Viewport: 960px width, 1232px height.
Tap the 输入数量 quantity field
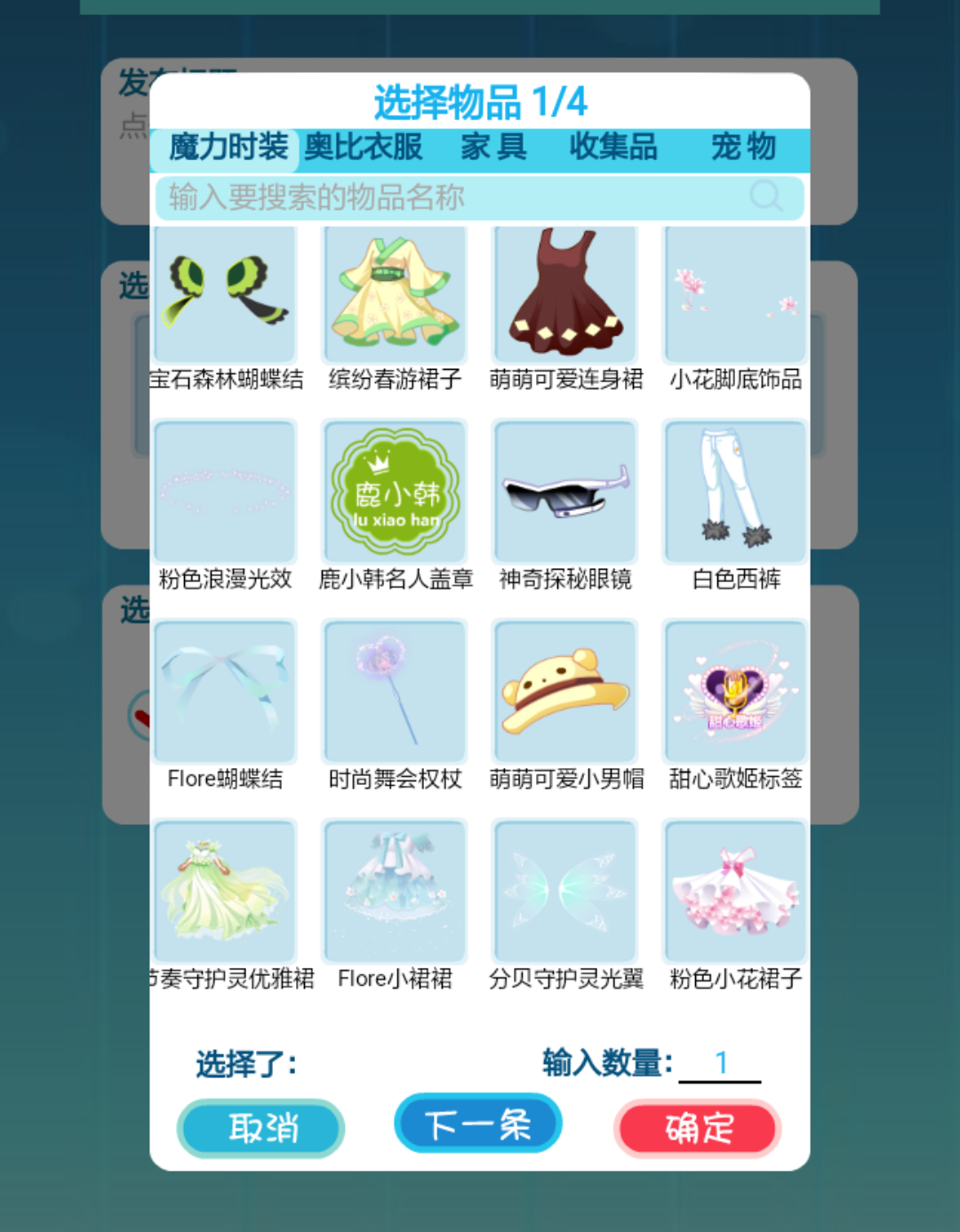point(720,1063)
